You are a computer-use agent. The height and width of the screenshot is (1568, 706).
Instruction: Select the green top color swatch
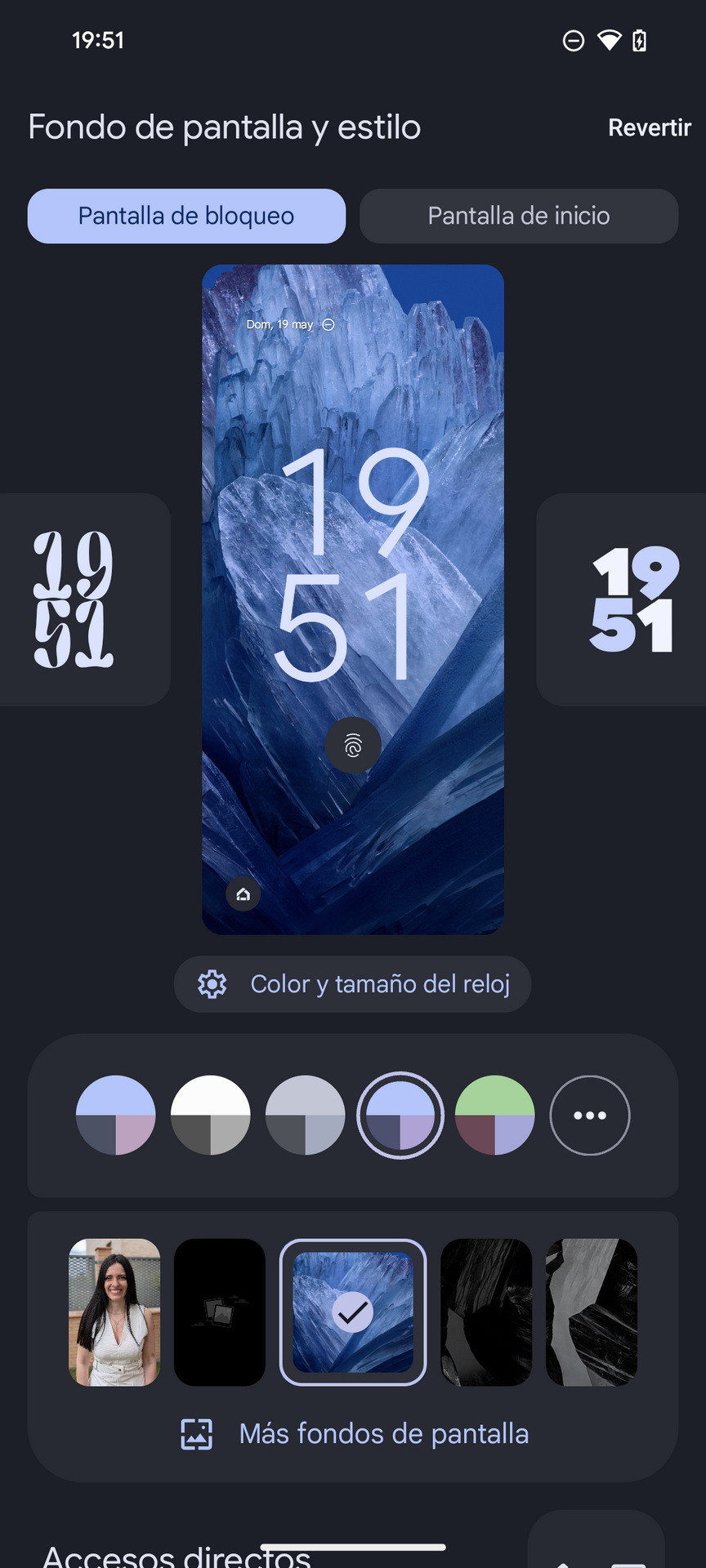[x=495, y=1116]
